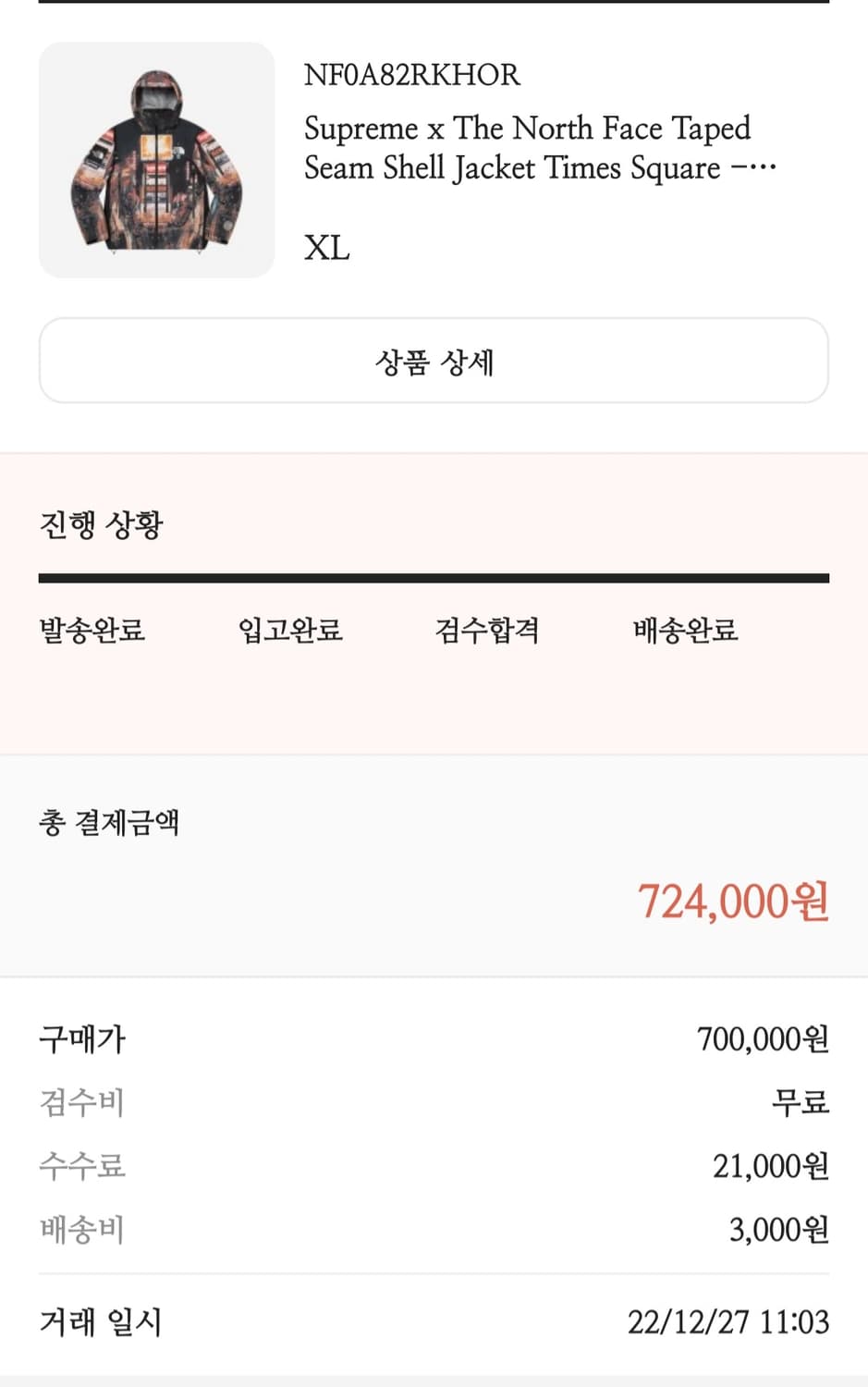This screenshot has height=1387, width=868.
Task: Click the 검수합격 inspection passed step
Action: 488,632
